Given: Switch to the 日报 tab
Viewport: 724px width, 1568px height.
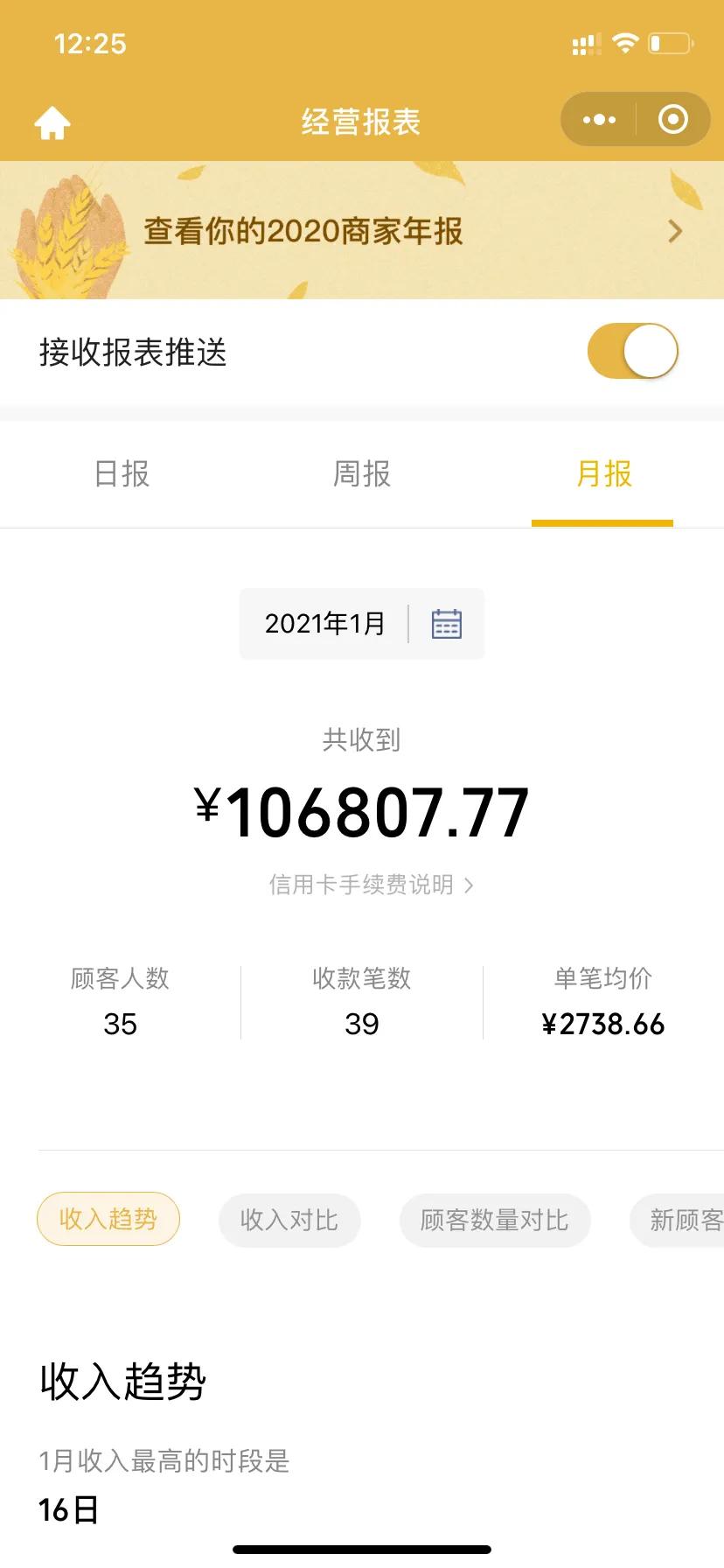Looking at the screenshot, I should point(122,473).
